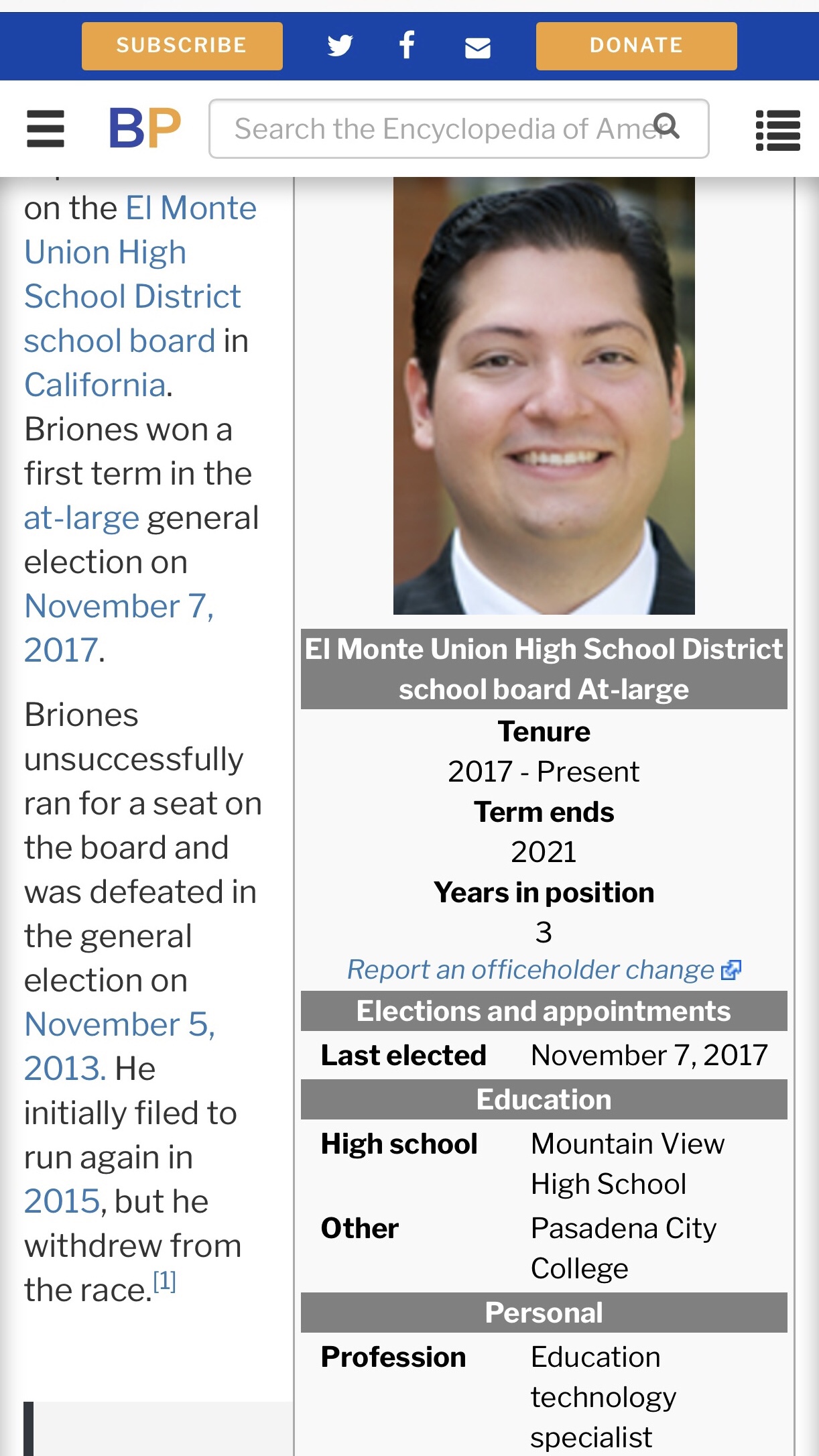Go to the BP home logo
819x1456 pixels.
(145, 128)
